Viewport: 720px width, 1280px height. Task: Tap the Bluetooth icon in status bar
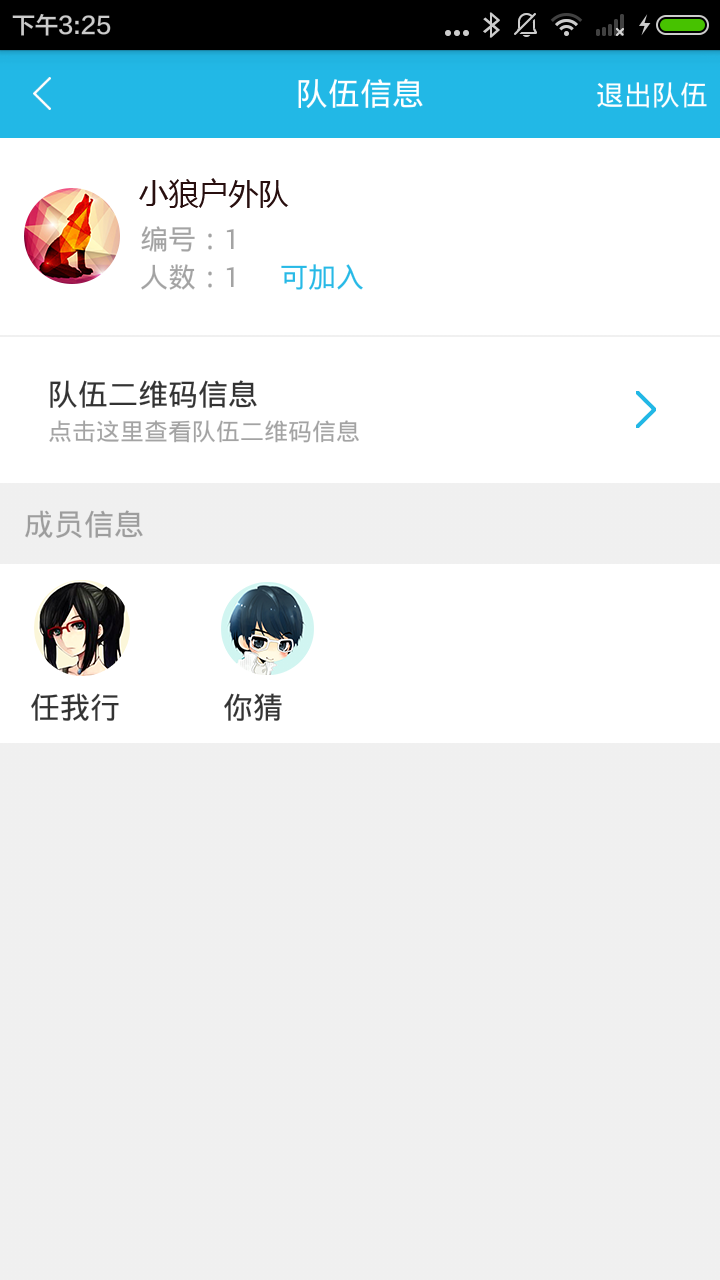coord(492,28)
